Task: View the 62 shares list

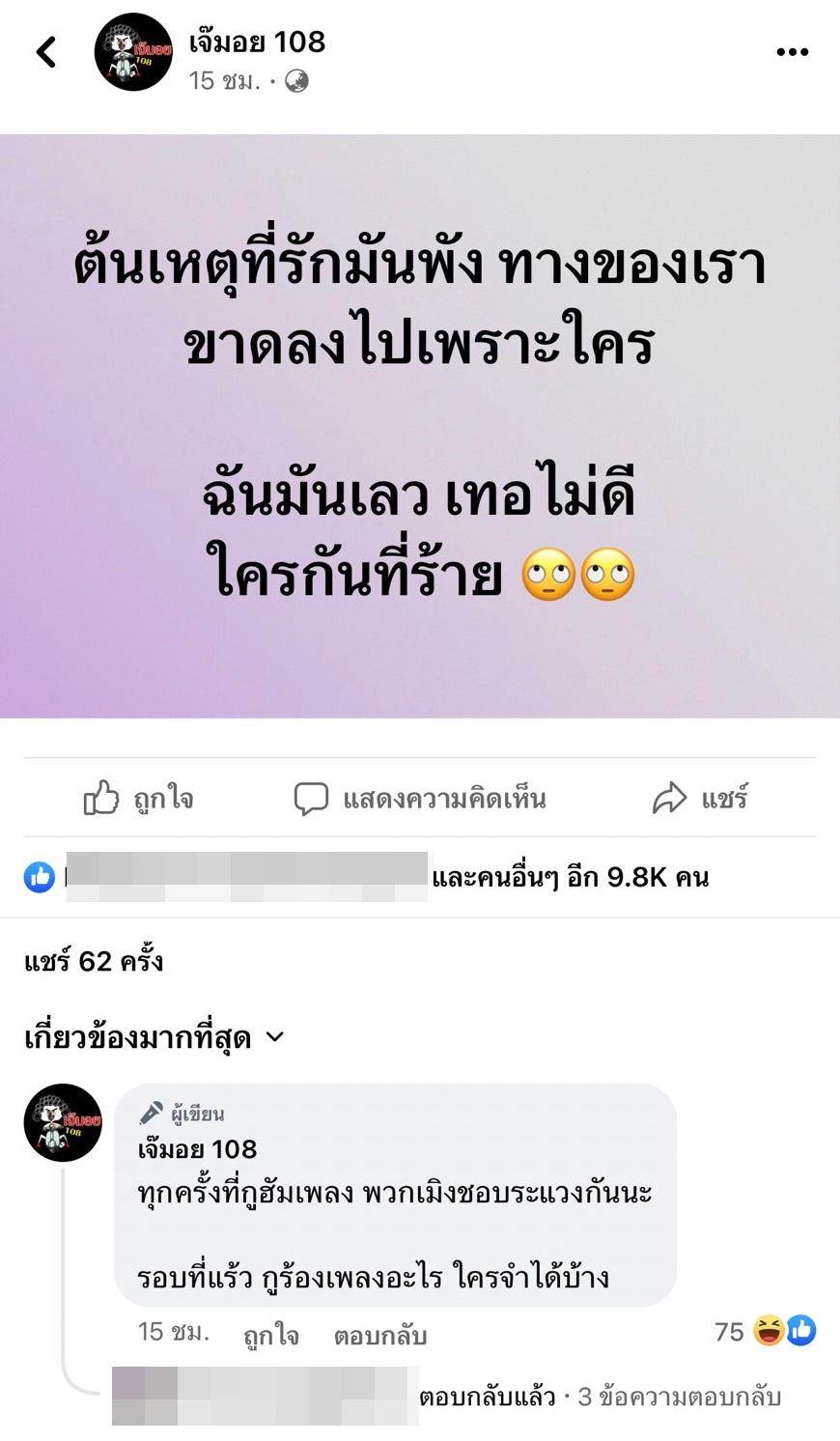Action: coord(94,961)
